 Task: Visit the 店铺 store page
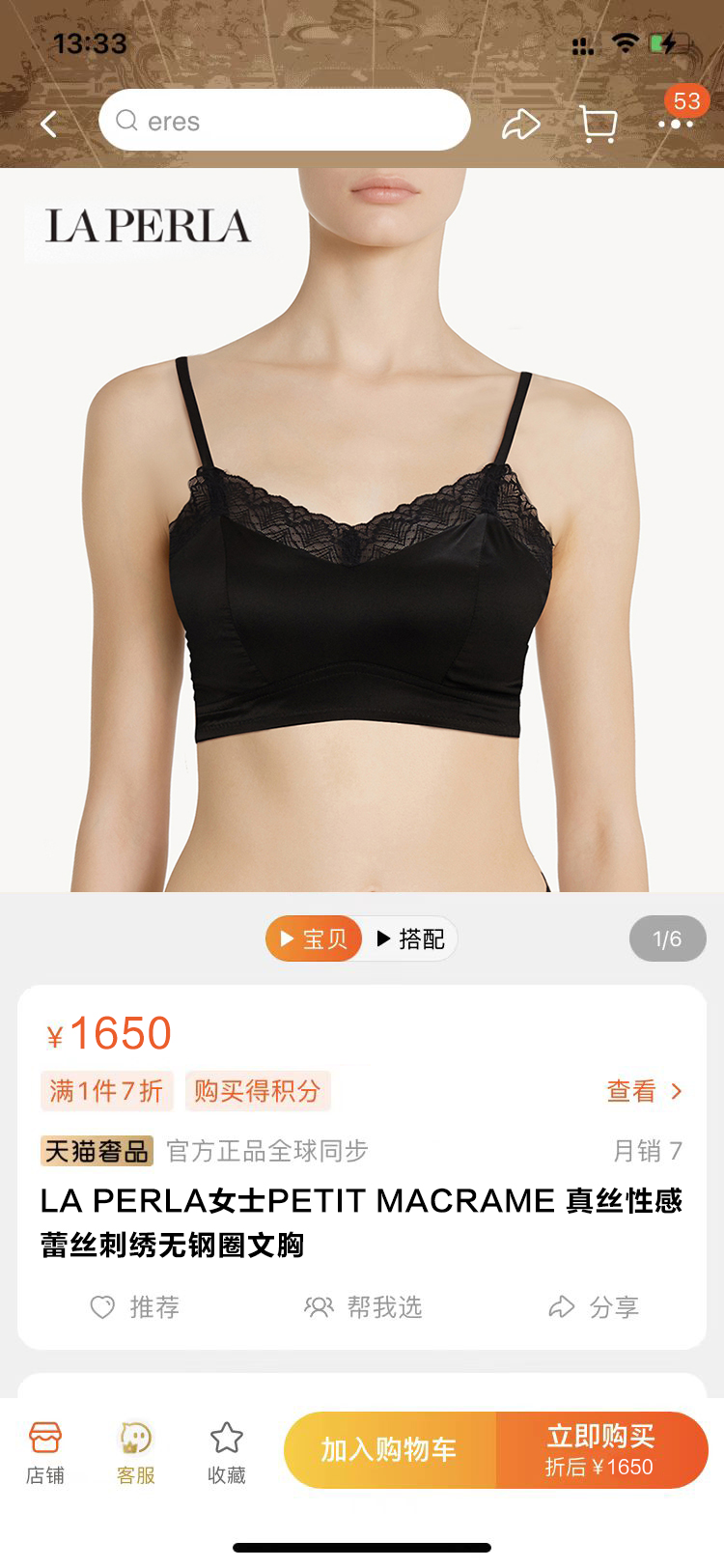click(x=45, y=1452)
